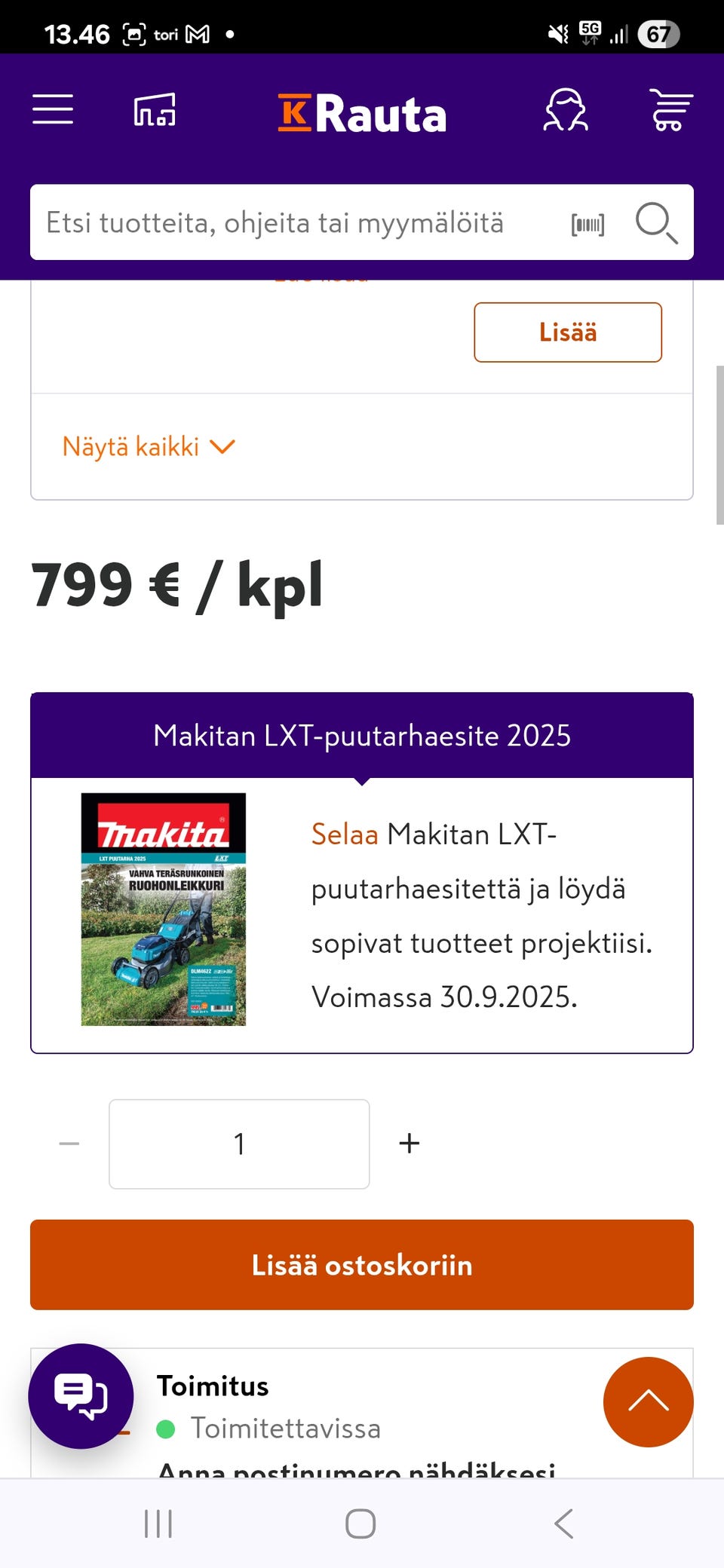Viewport: 724px width, 1568px height.
Task: Open recent apps from the navigation bar
Action: [x=157, y=1523]
